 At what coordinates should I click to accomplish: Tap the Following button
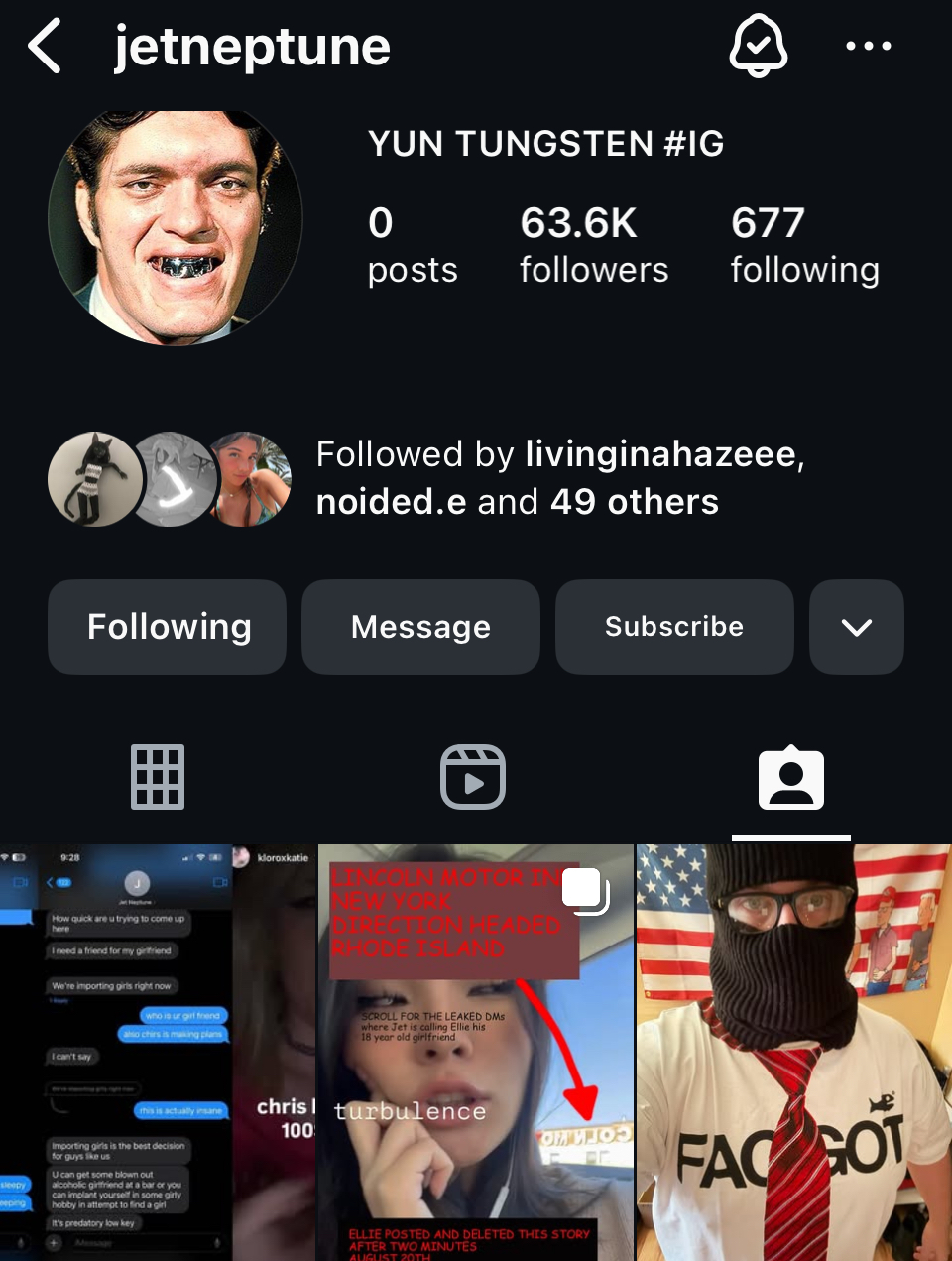[x=168, y=627]
